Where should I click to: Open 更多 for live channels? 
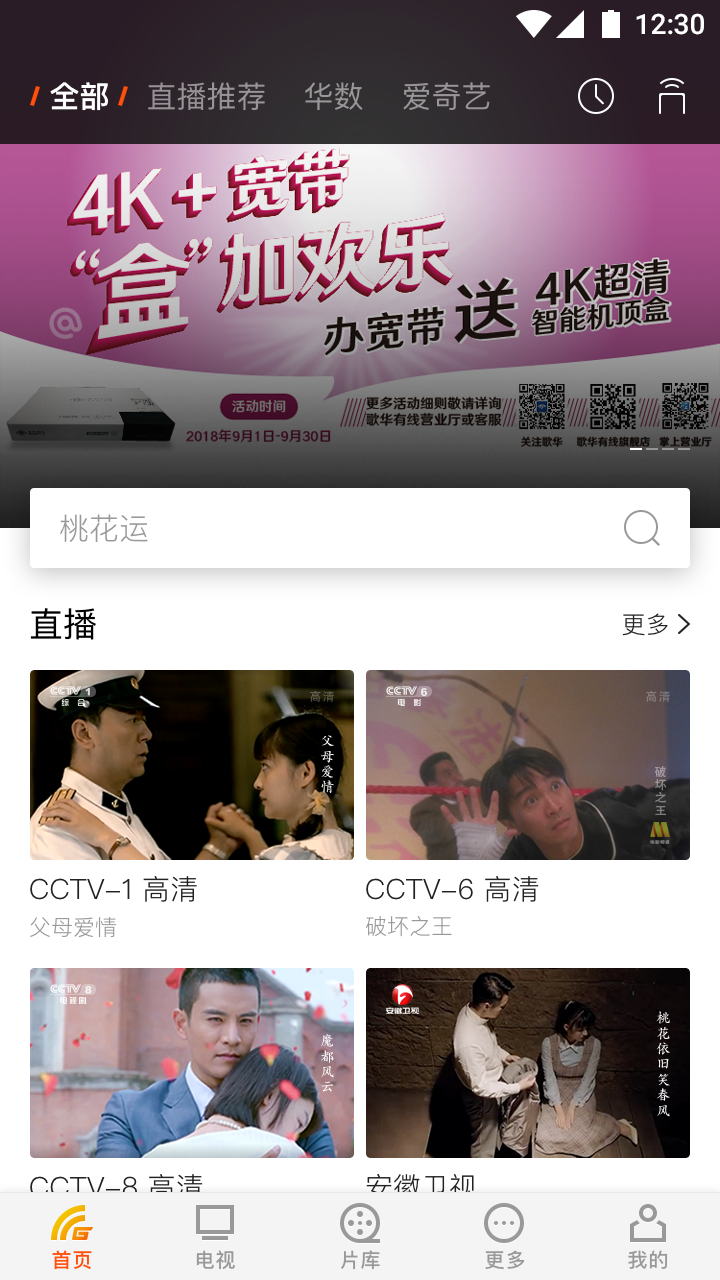656,625
